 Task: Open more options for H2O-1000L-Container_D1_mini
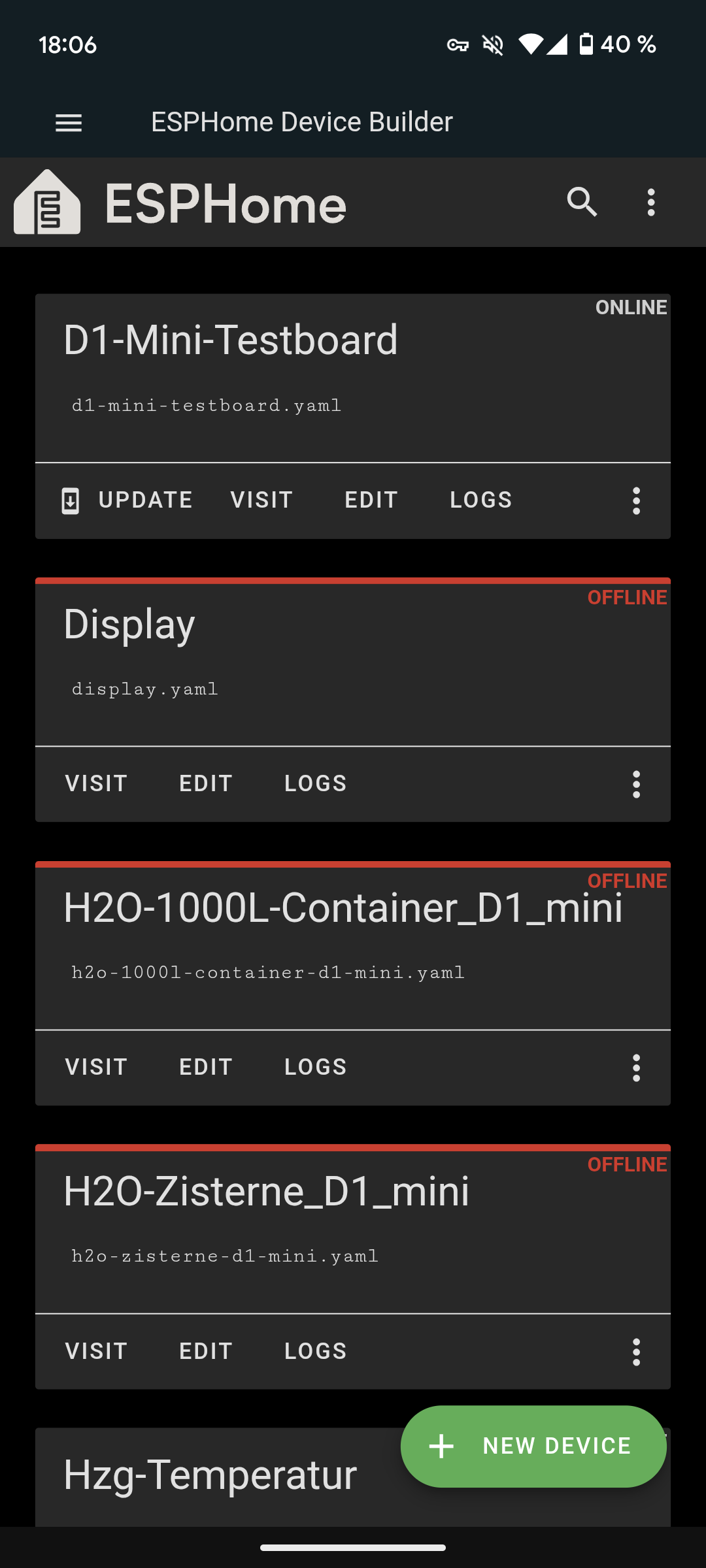pos(636,1068)
